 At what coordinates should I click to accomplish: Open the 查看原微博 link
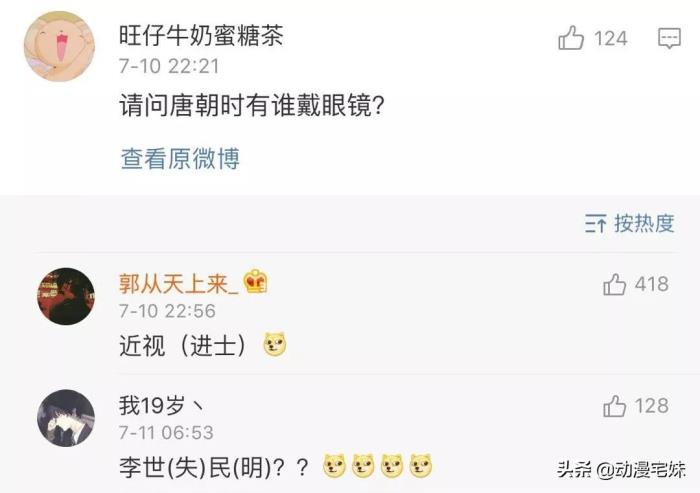point(180,158)
